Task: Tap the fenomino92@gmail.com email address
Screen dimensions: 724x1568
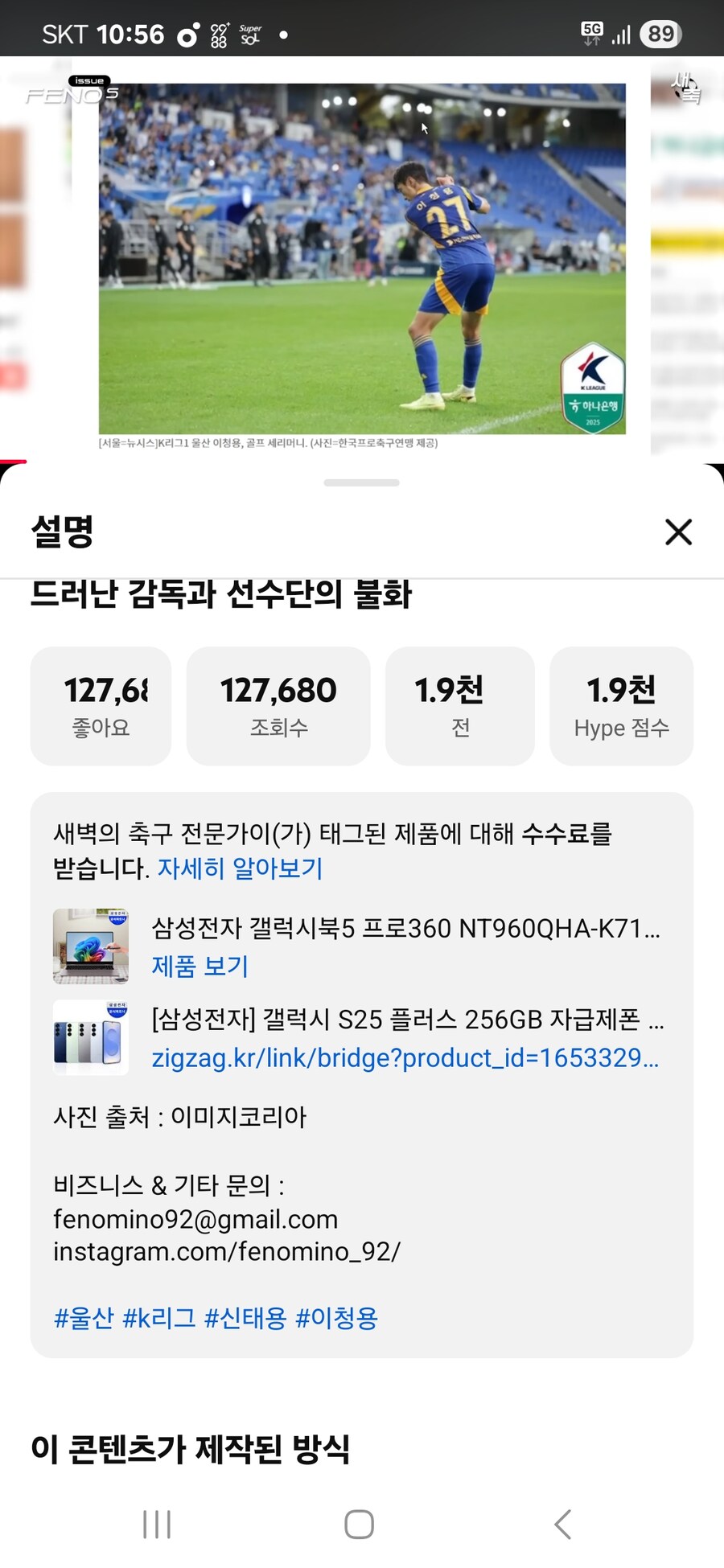Action: (x=195, y=1219)
